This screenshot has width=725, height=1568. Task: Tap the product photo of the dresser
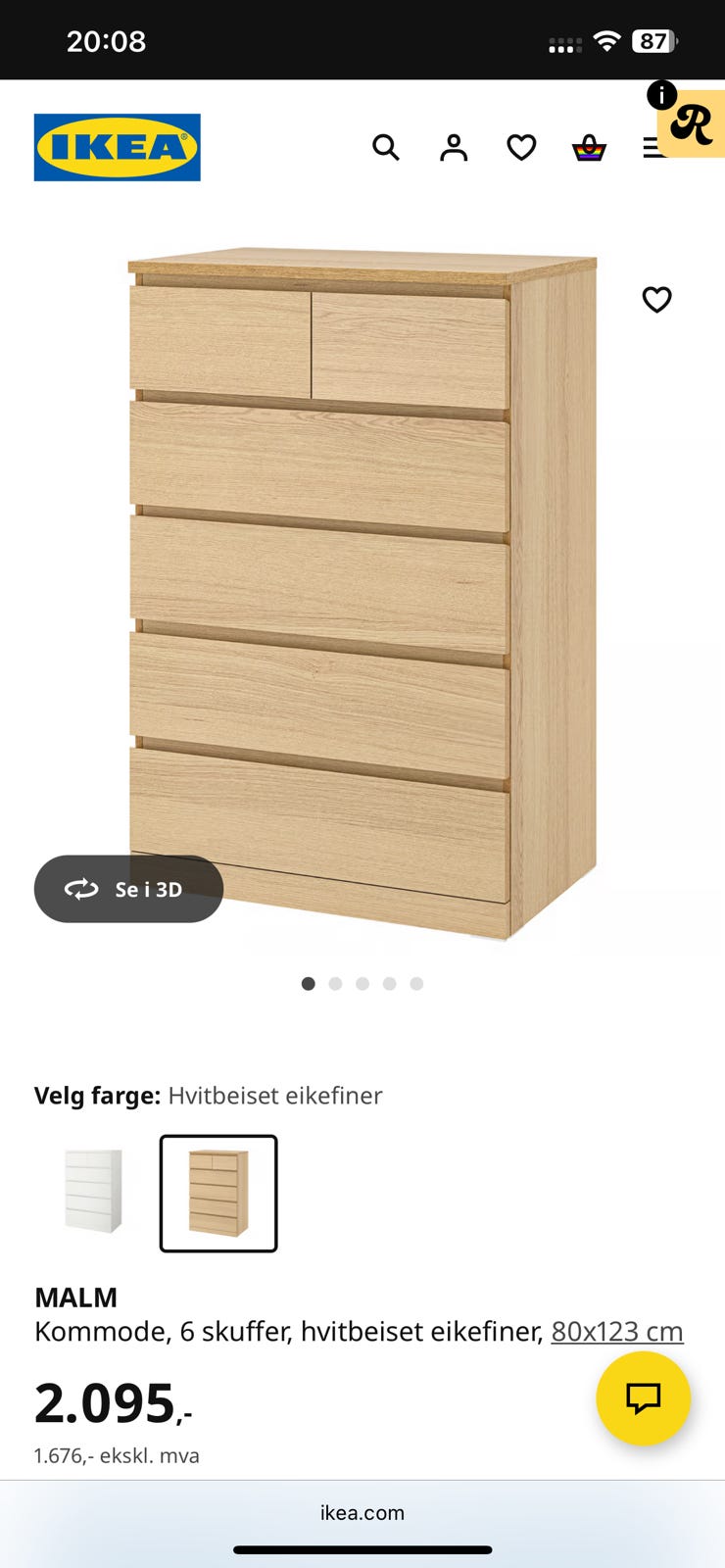(362, 588)
